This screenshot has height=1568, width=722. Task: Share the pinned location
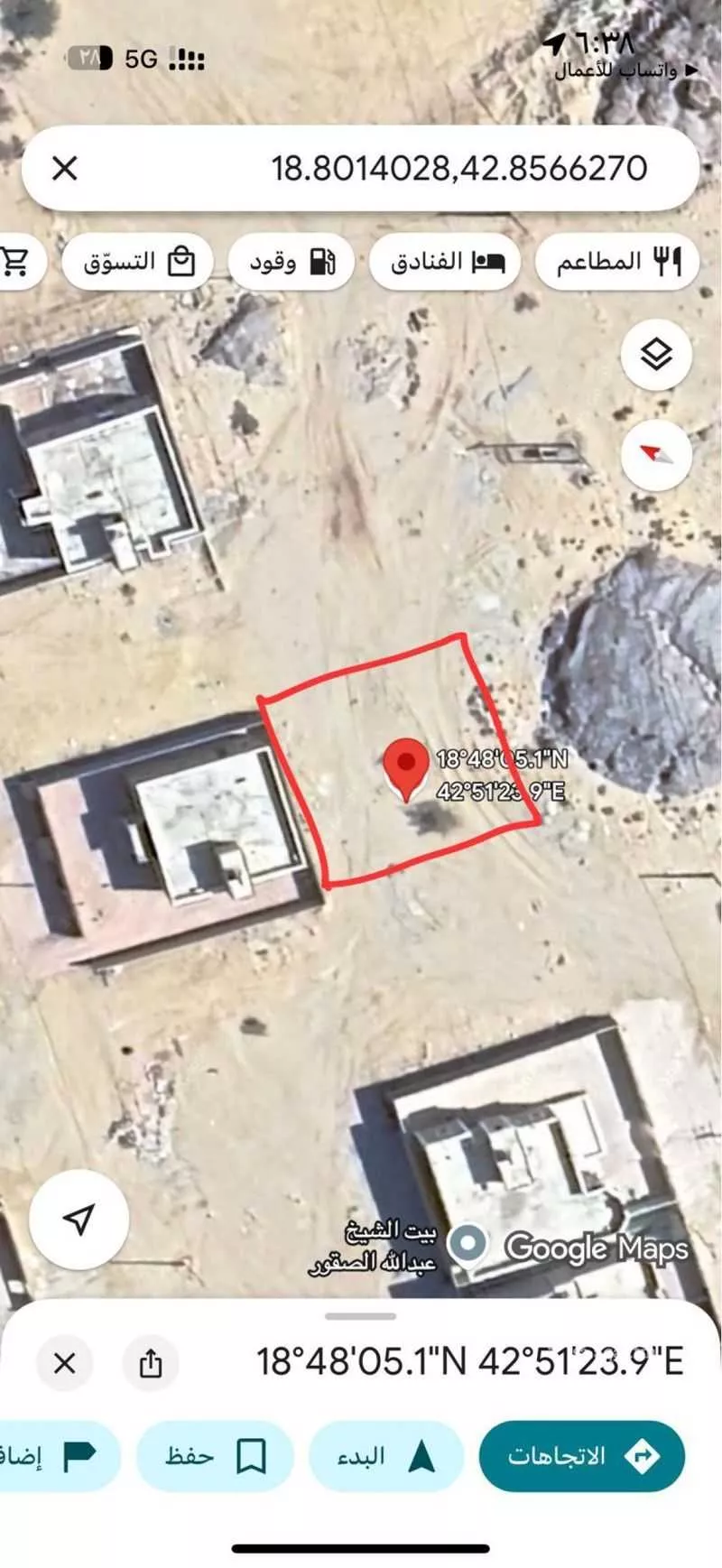[x=151, y=1362]
